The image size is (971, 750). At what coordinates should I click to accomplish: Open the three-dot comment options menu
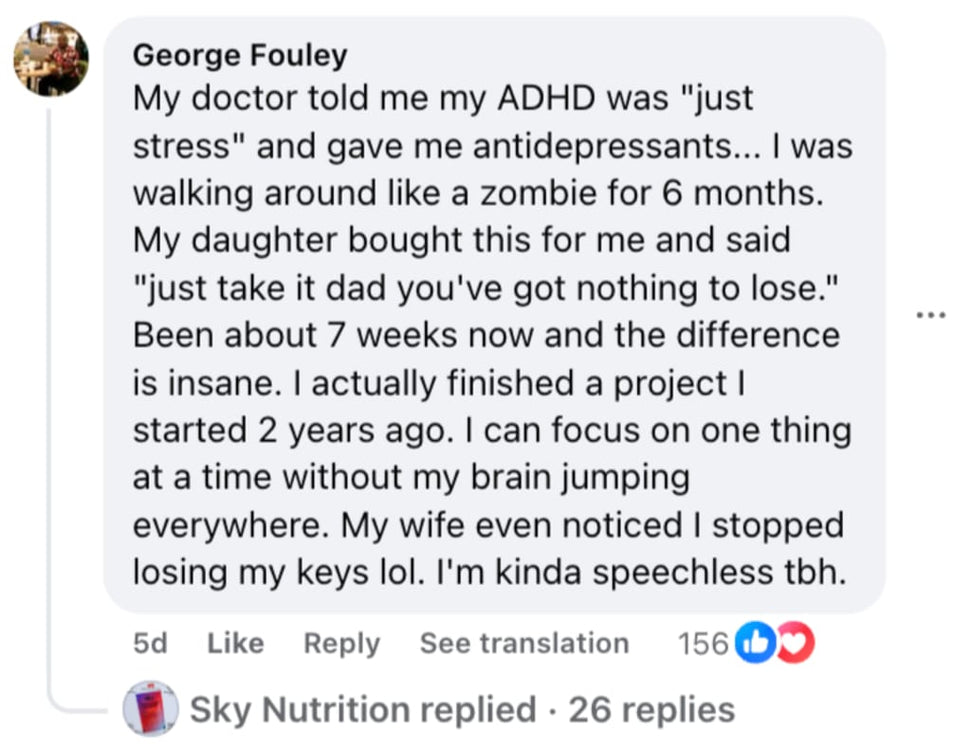930,316
